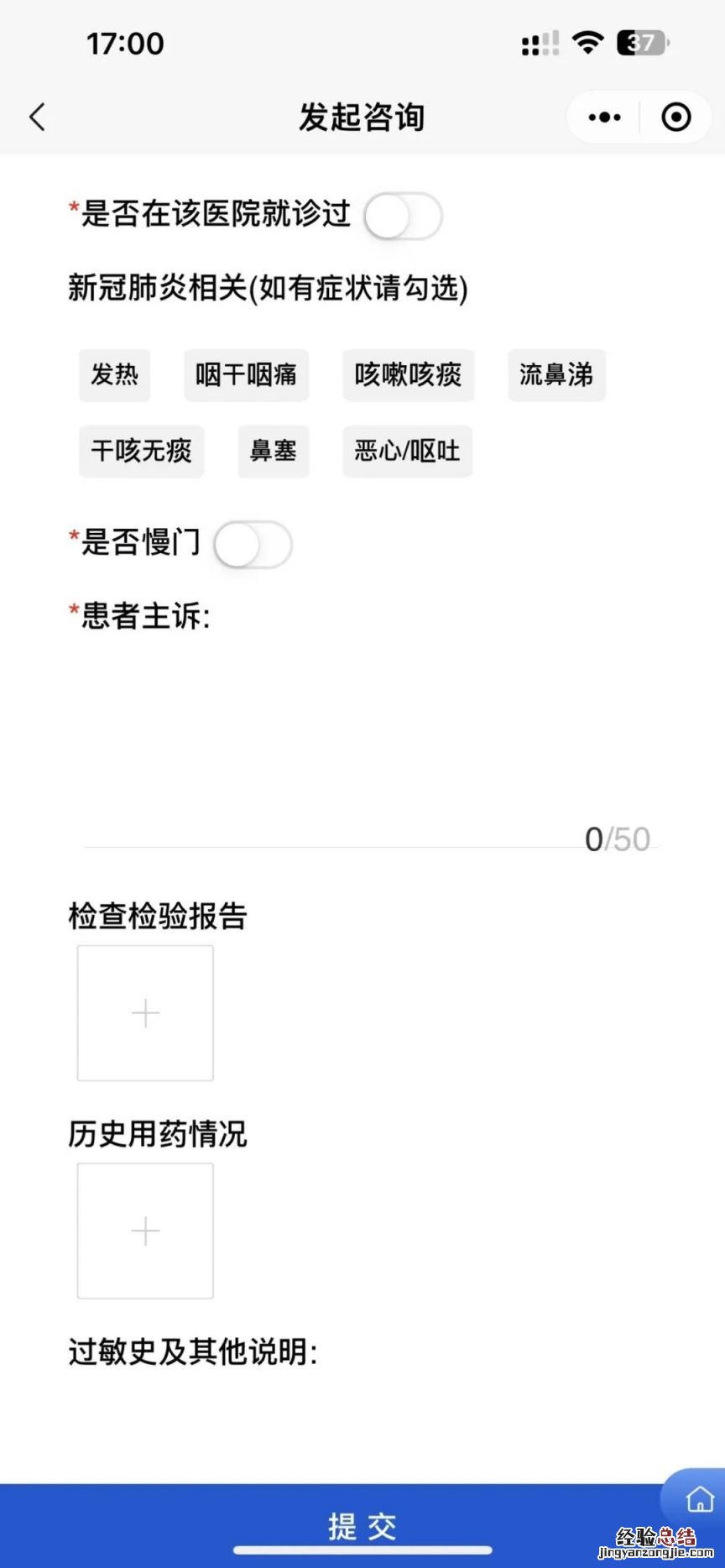Choose the 鼻塞 symptom chip

[x=274, y=452]
